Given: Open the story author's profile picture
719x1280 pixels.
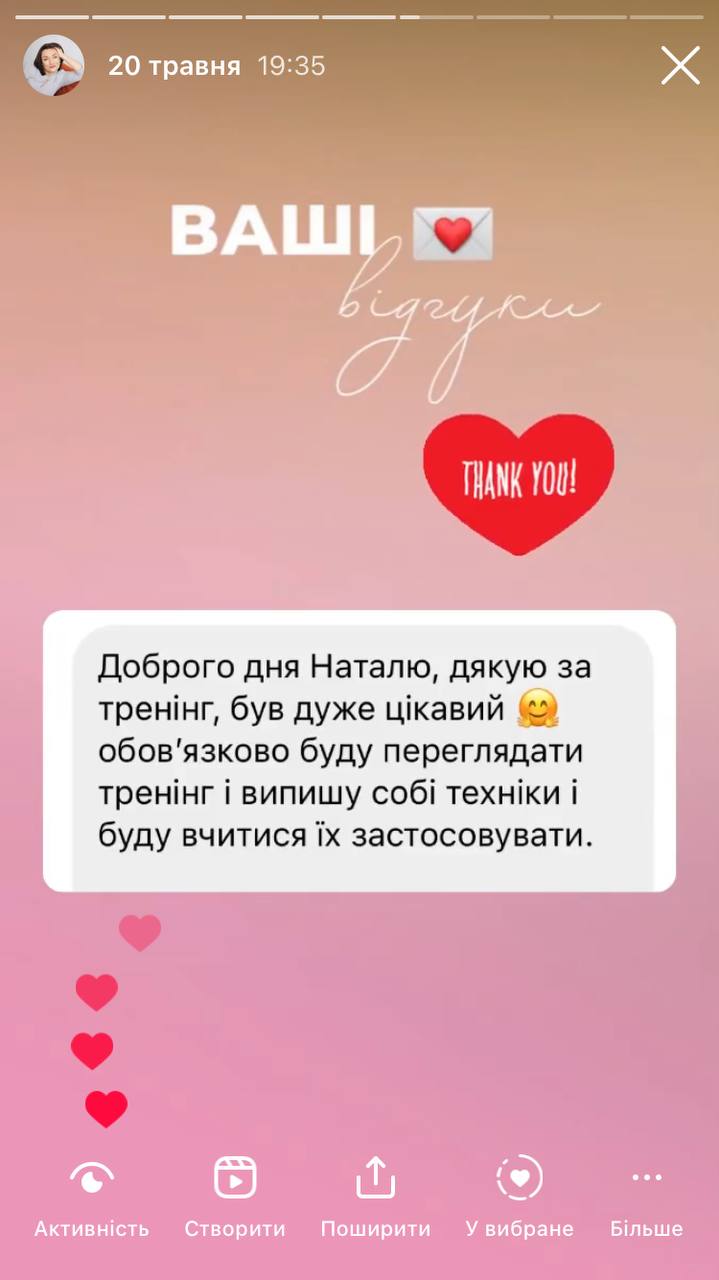Looking at the screenshot, I should pos(54,66).
